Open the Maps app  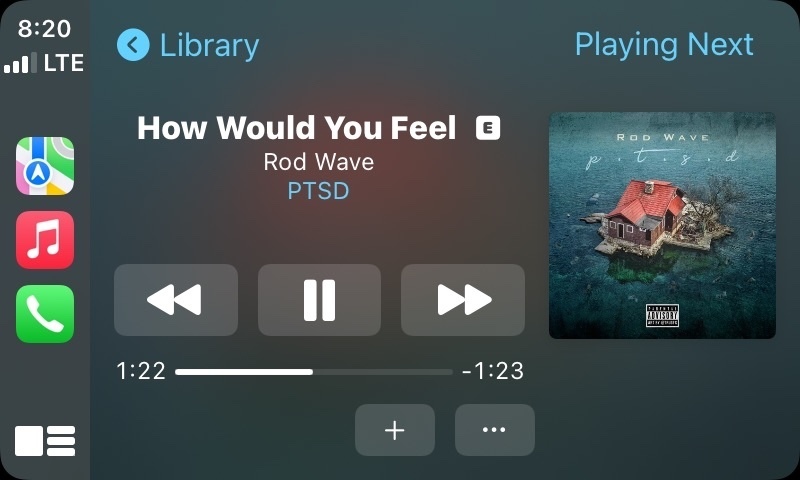(45, 166)
